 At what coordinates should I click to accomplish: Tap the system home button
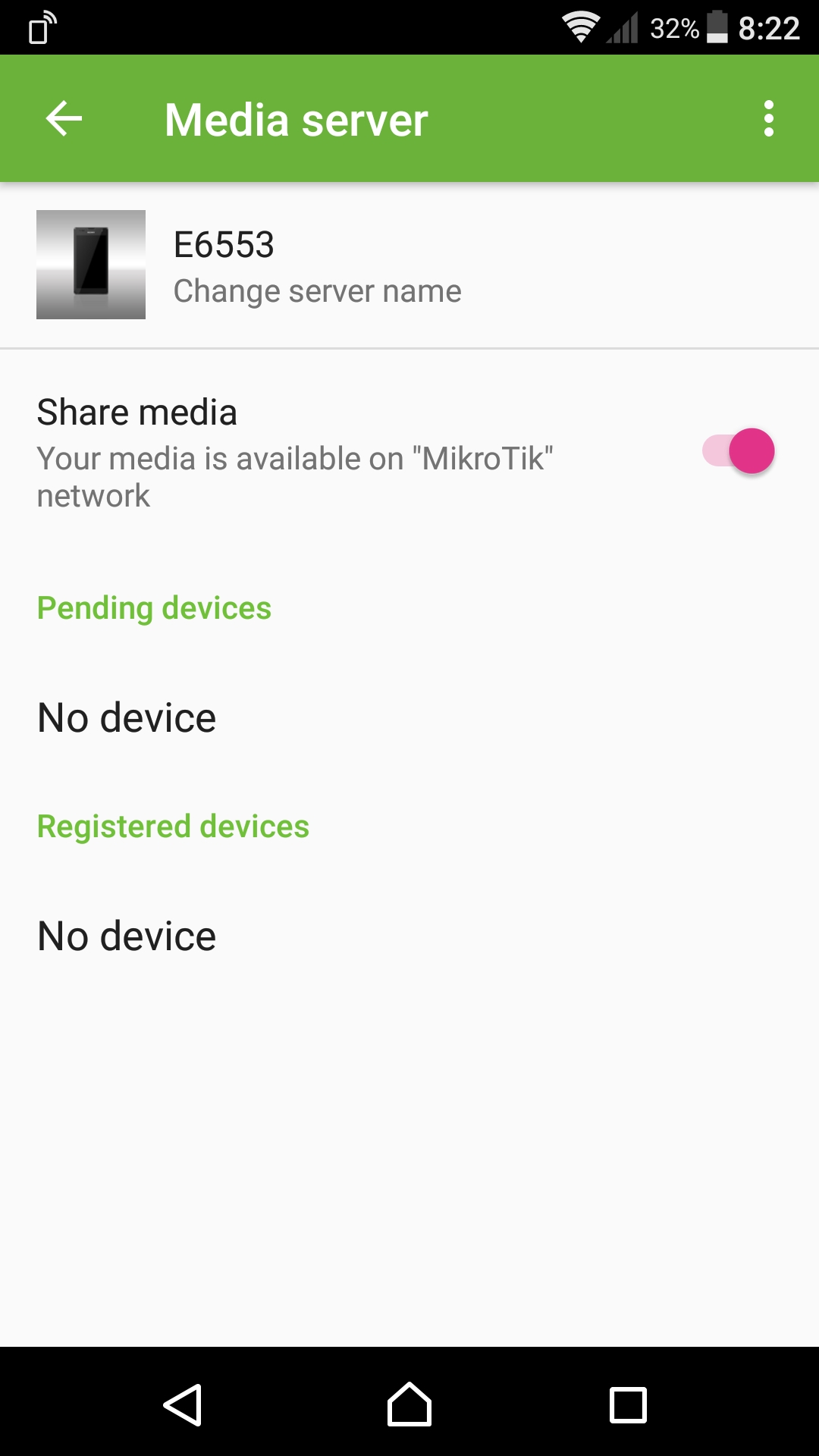pos(409,1404)
